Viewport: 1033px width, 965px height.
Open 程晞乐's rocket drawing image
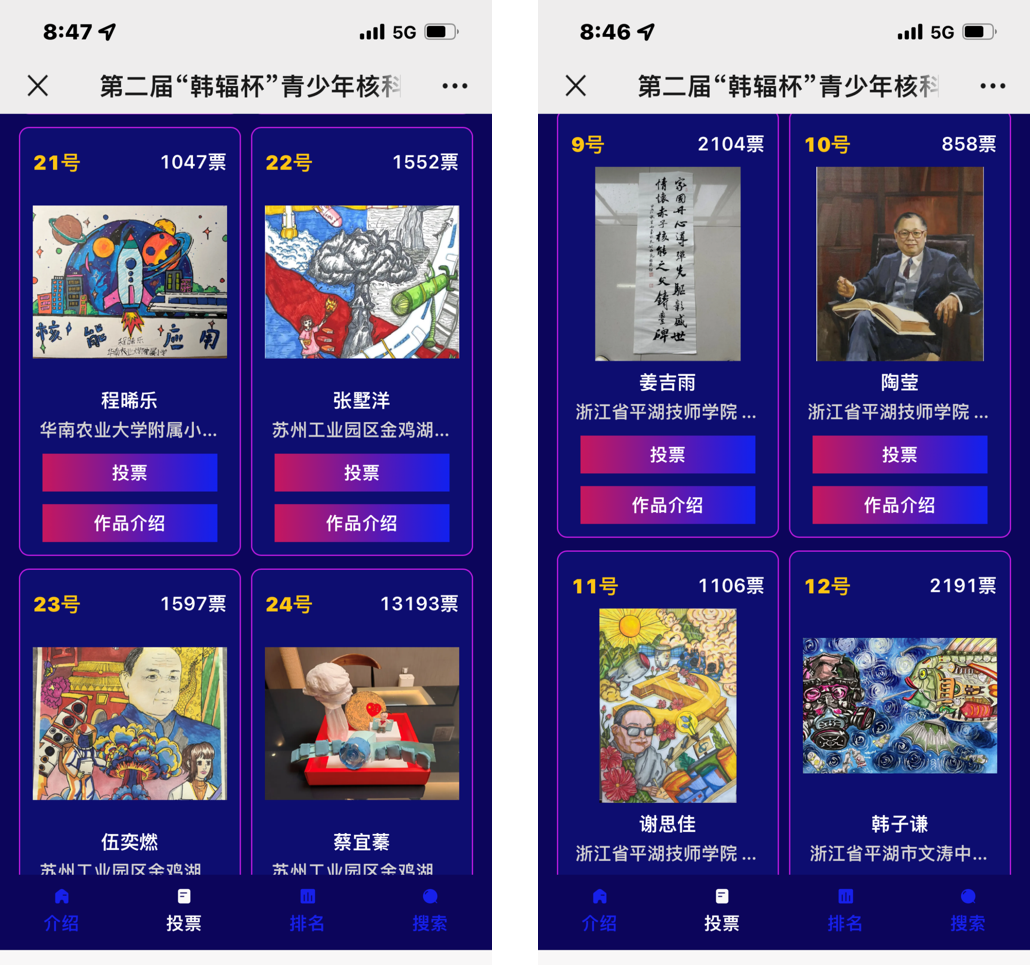(130, 282)
